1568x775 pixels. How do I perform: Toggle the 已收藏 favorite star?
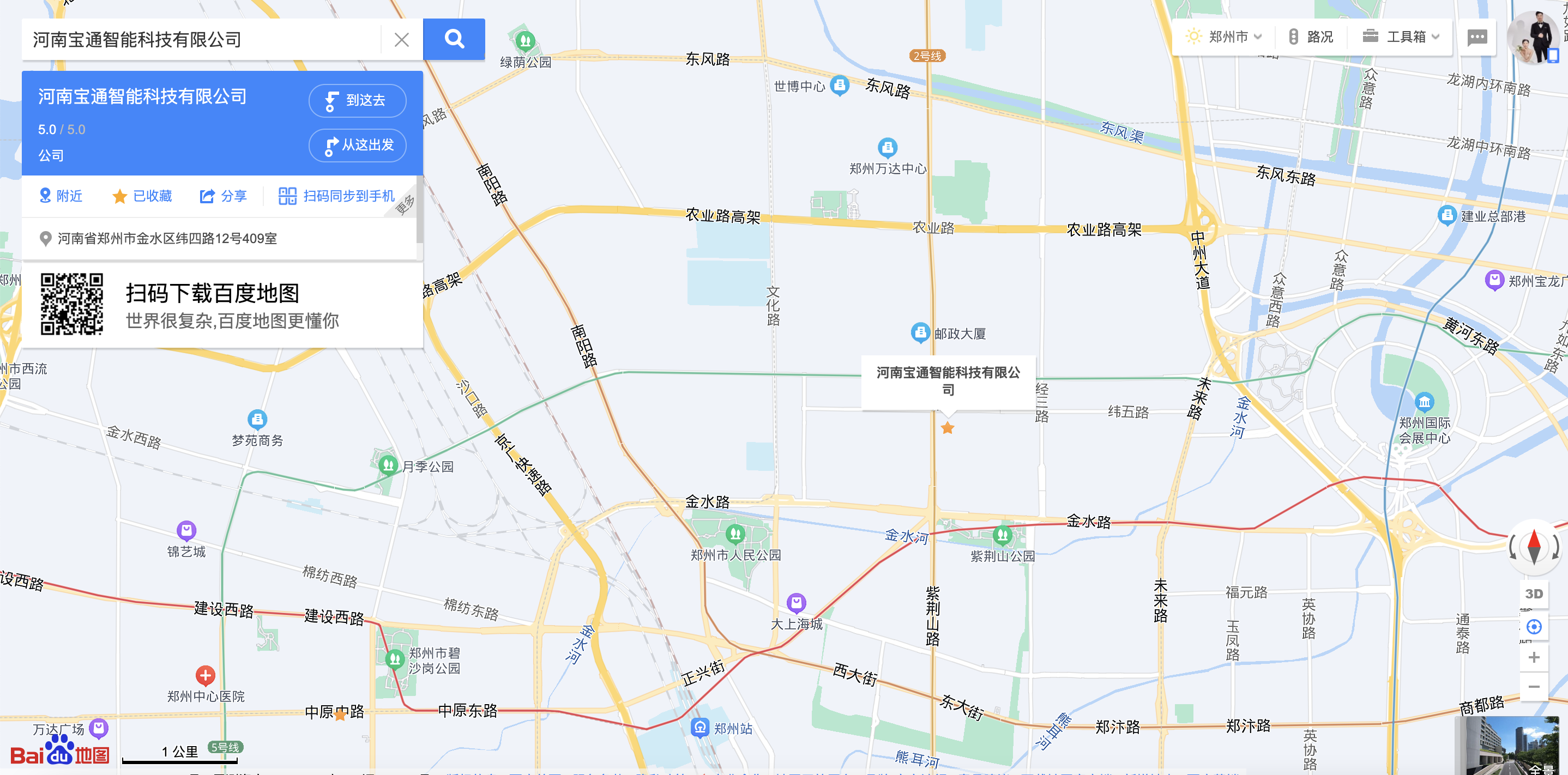(x=142, y=196)
